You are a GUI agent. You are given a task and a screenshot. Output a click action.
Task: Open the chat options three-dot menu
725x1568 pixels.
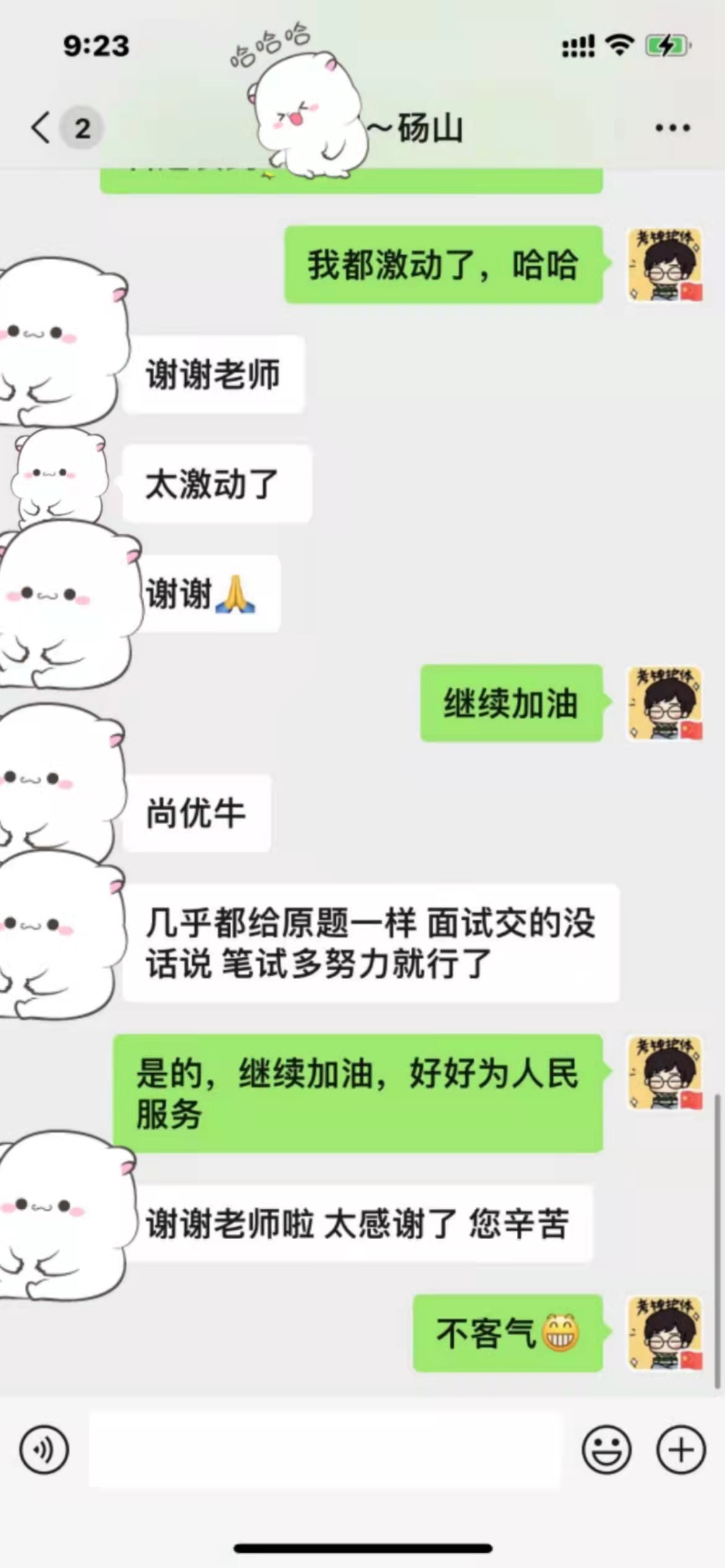pos(672,128)
